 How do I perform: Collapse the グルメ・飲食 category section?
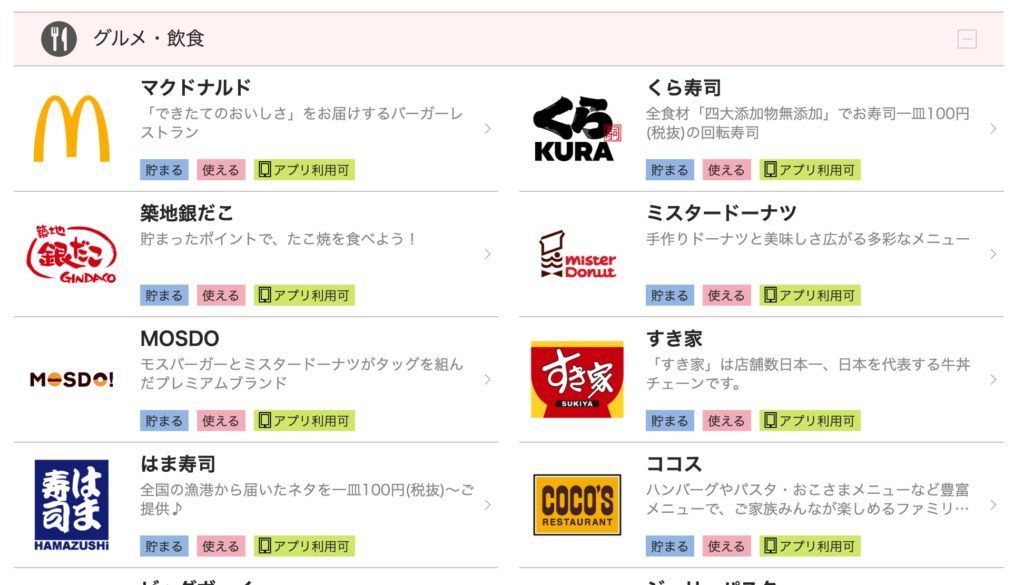[x=966, y=40]
